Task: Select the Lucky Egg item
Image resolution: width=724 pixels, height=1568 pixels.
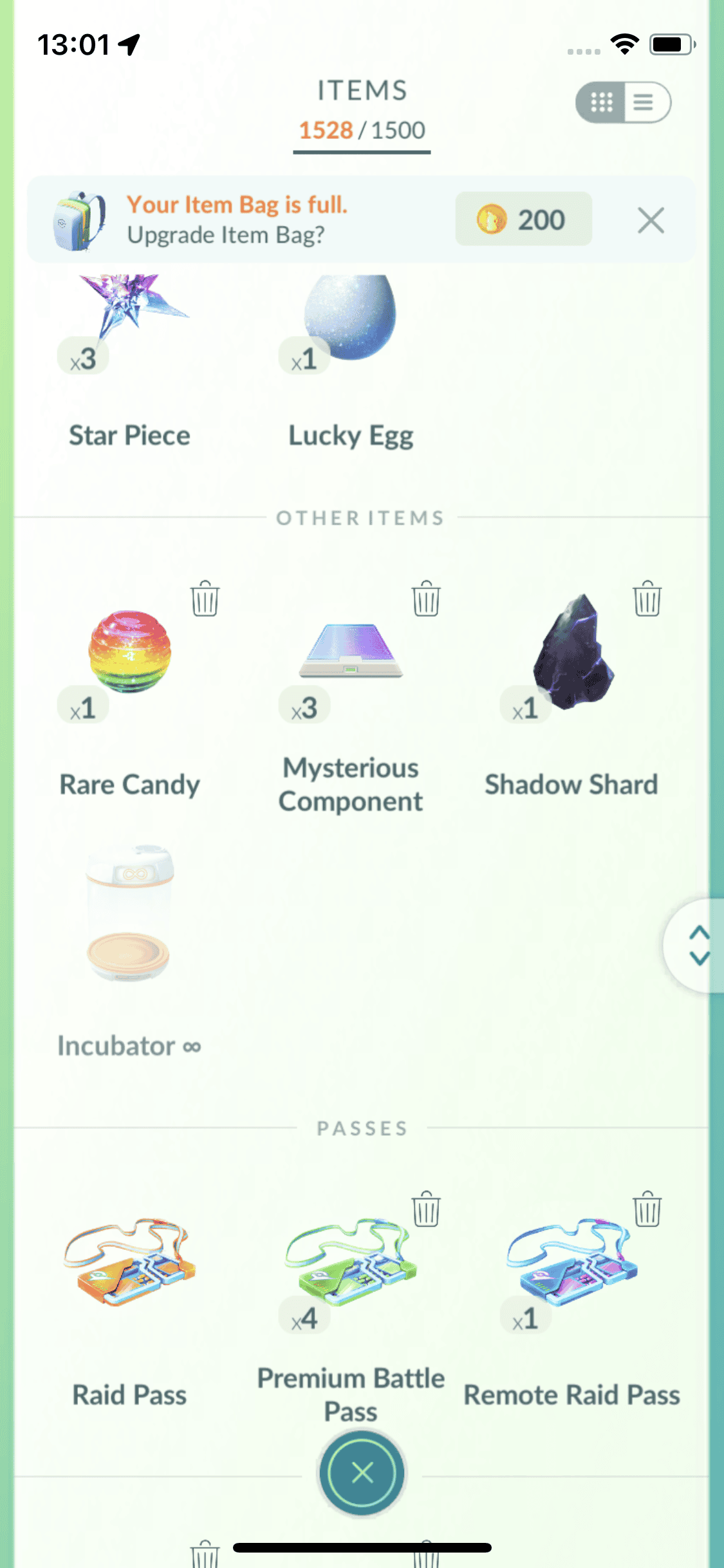Action: [x=351, y=360]
